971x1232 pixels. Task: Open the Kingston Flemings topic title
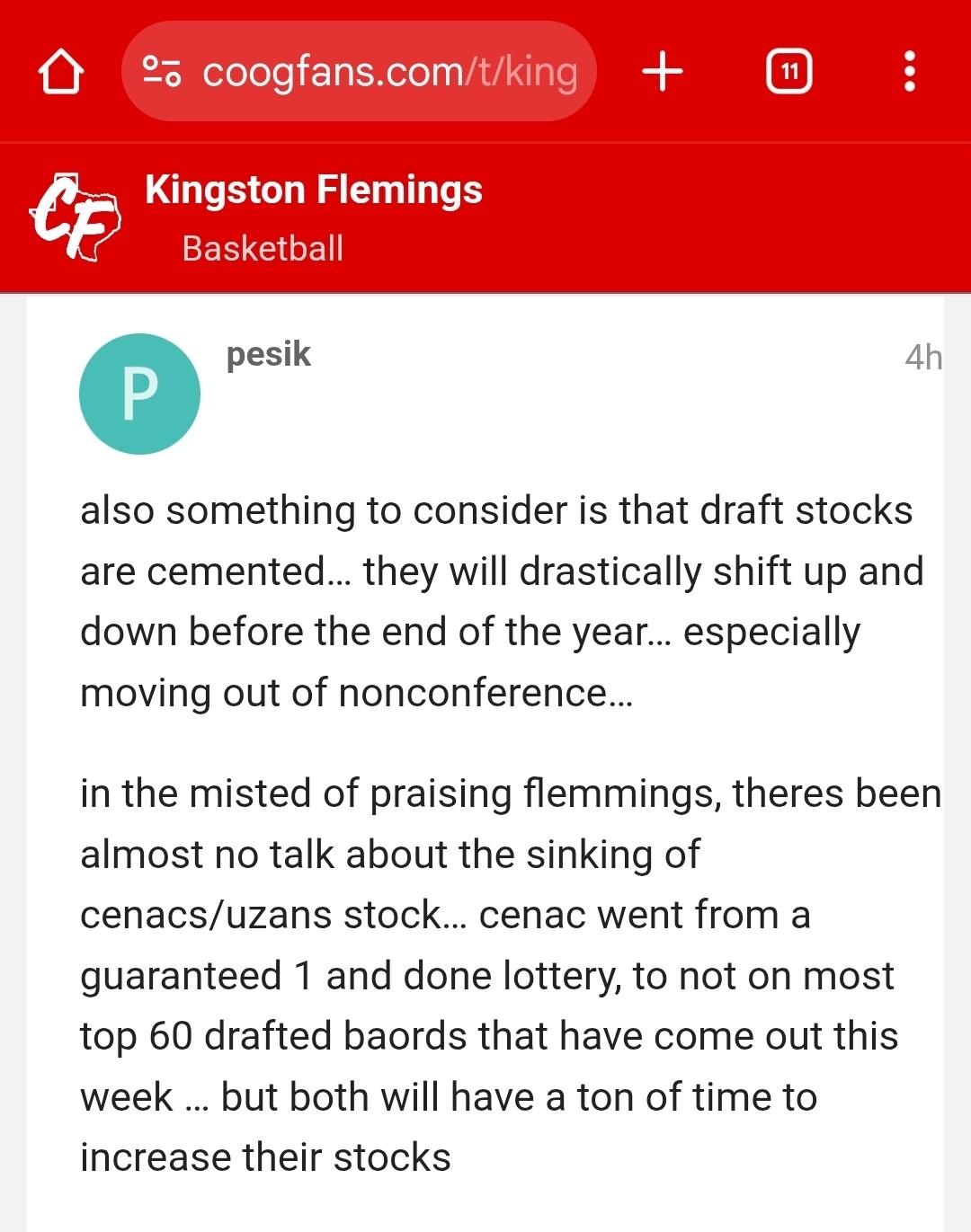(x=314, y=191)
